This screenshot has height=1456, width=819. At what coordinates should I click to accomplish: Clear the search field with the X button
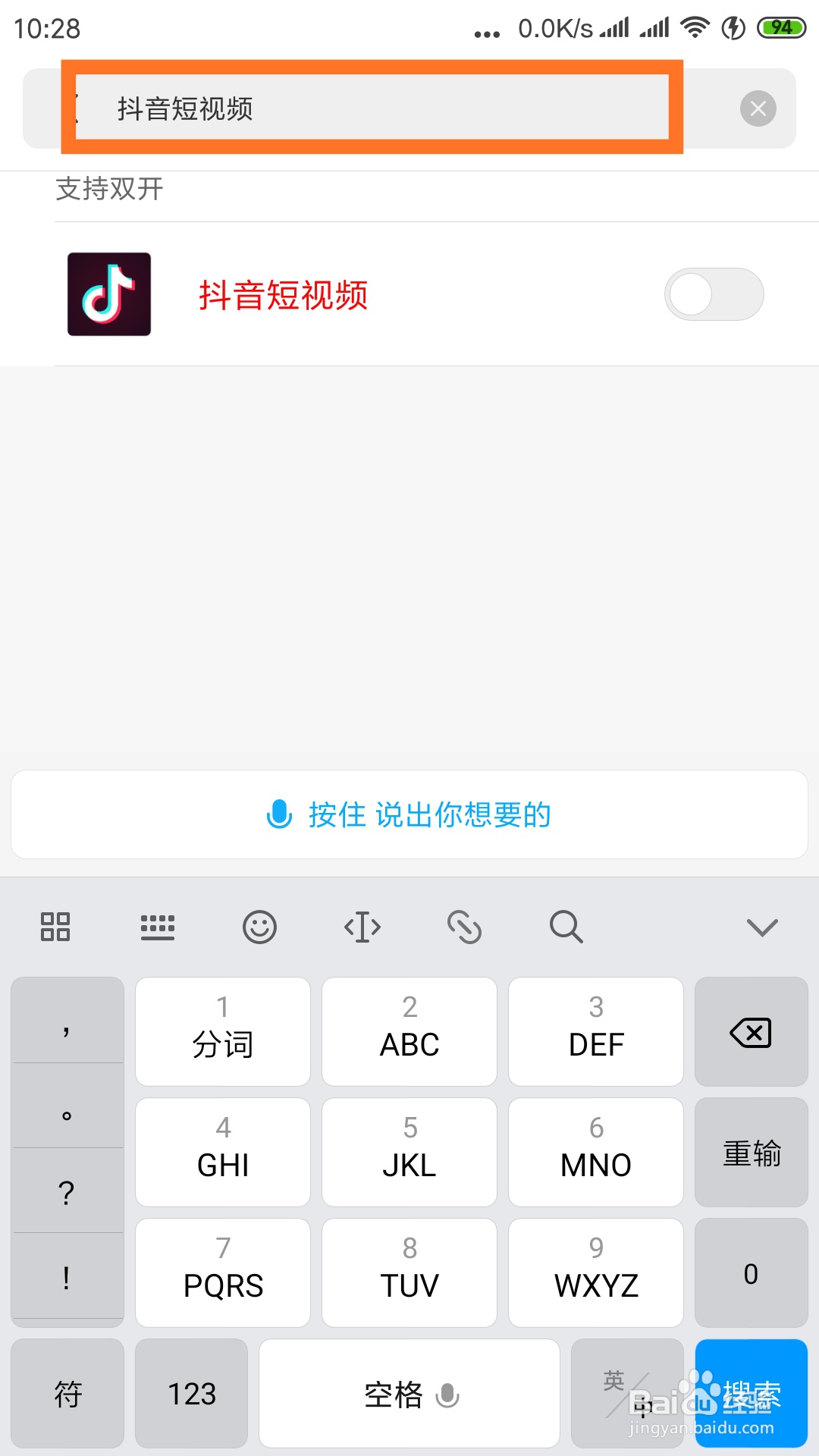point(758,108)
